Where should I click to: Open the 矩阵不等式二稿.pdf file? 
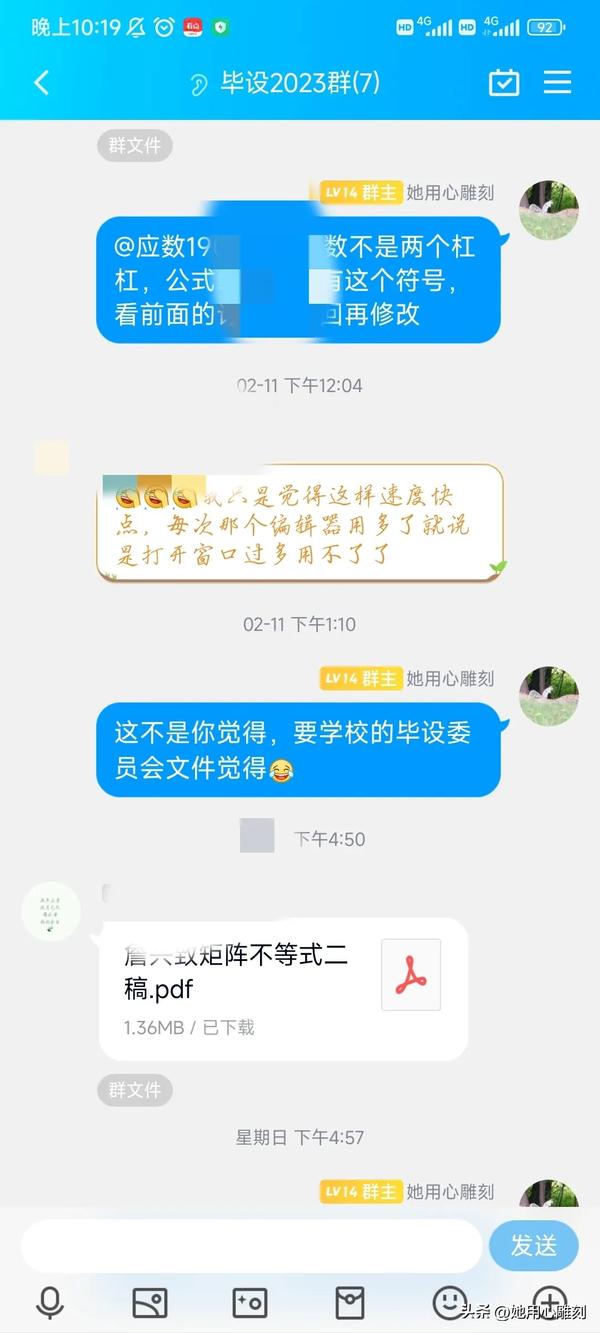click(x=283, y=987)
